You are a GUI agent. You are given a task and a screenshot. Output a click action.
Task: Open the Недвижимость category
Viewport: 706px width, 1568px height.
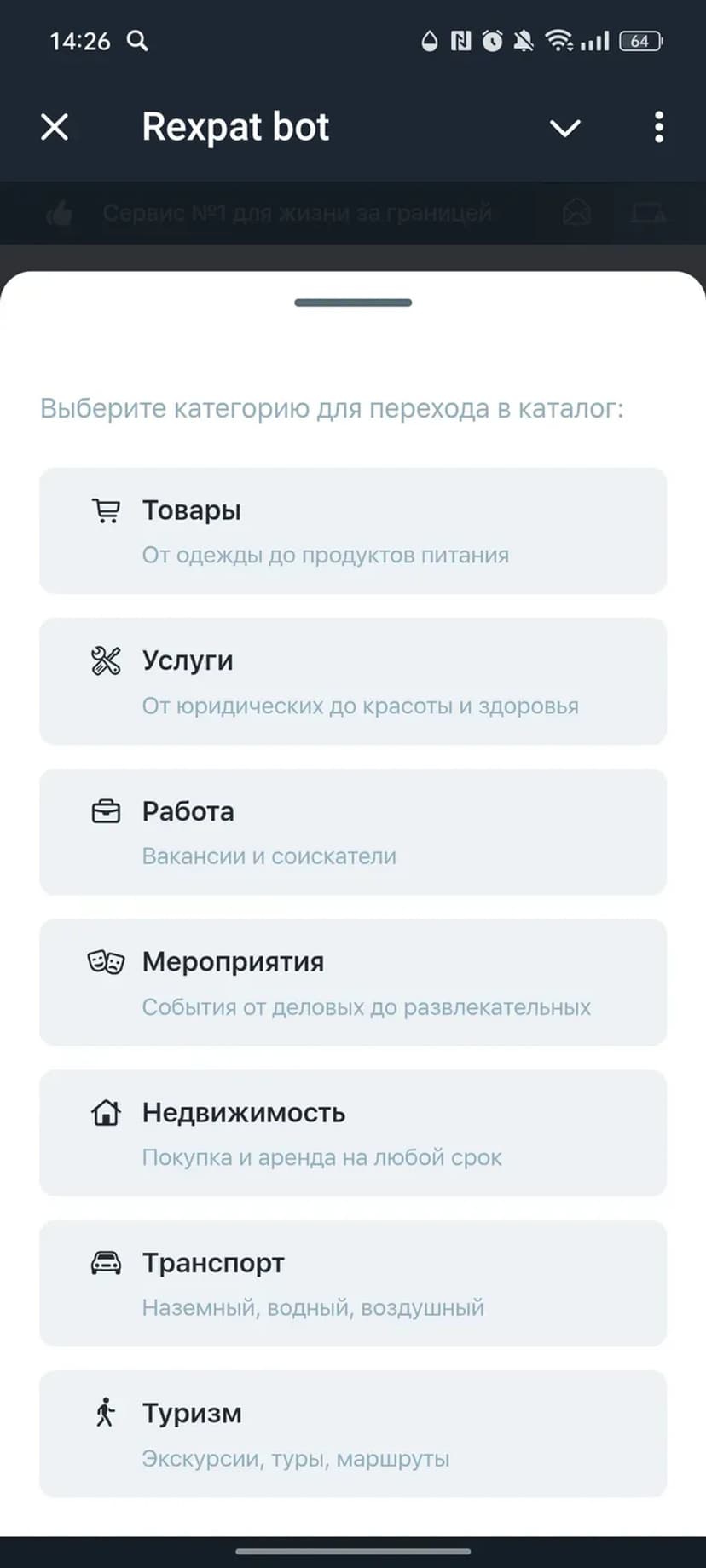[x=352, y=1133]
